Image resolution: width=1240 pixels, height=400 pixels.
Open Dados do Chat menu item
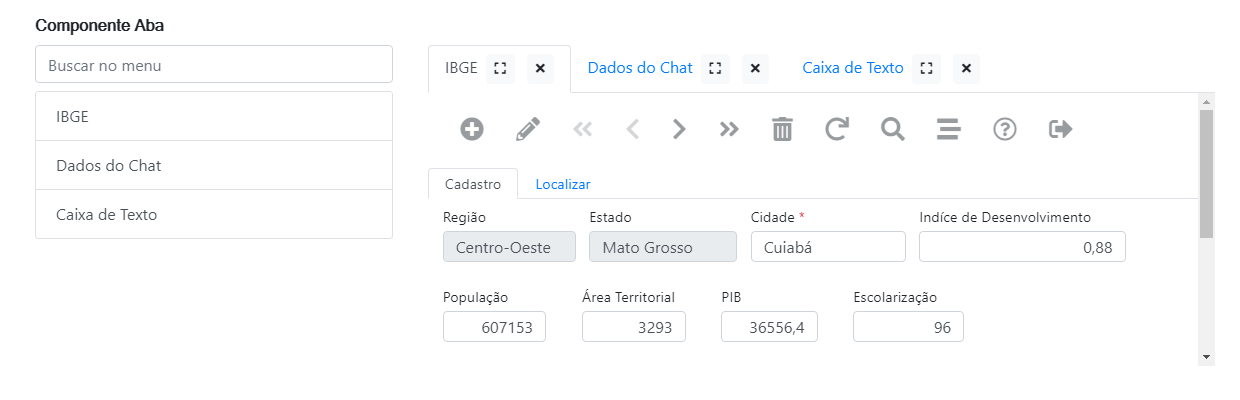point(214,165)
